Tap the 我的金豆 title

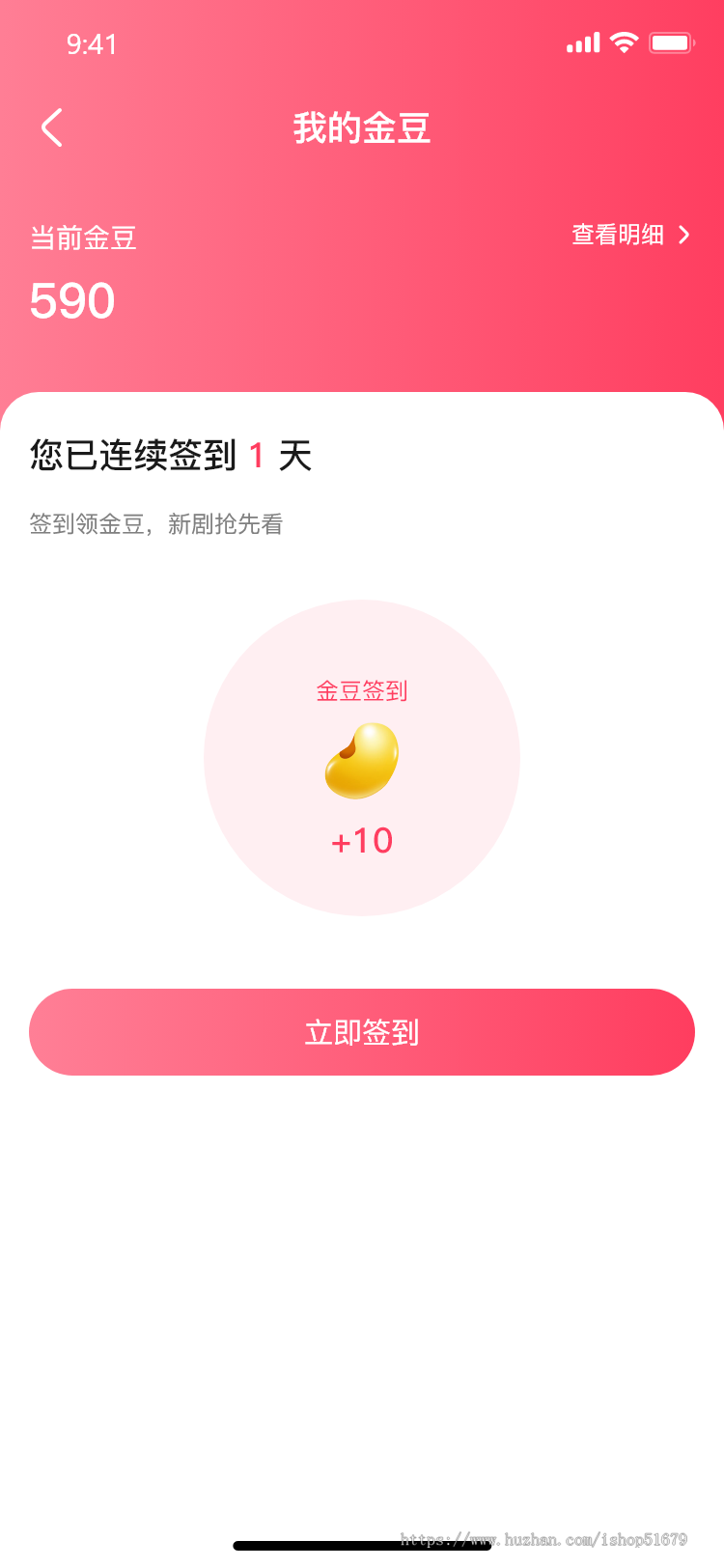point(361,128)
